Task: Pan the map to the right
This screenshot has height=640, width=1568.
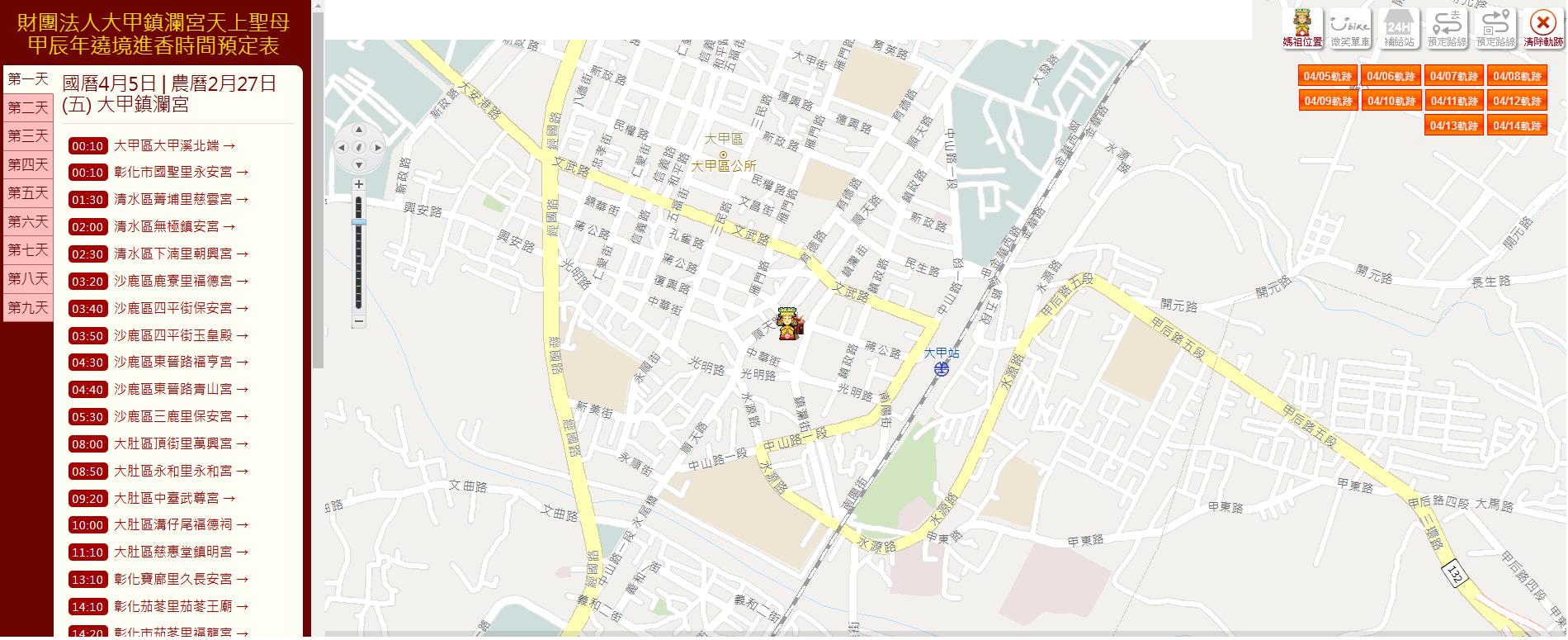Action: 377,148
